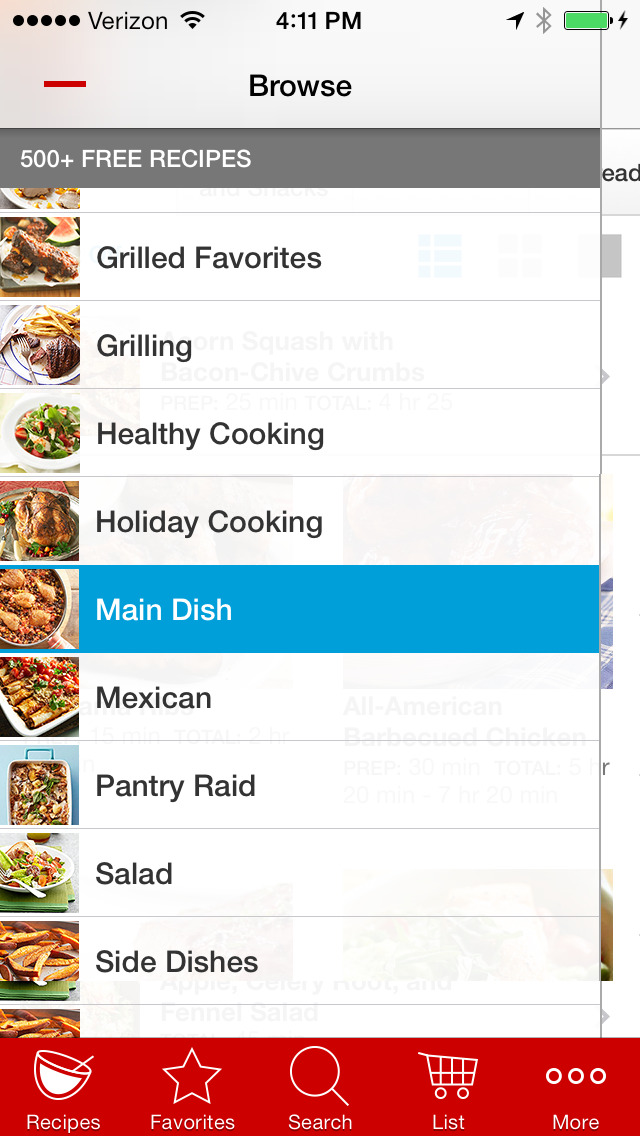Viewport: 640px width, 1136px height.
Task: Open the Grilling category
Action: (300, 345)
